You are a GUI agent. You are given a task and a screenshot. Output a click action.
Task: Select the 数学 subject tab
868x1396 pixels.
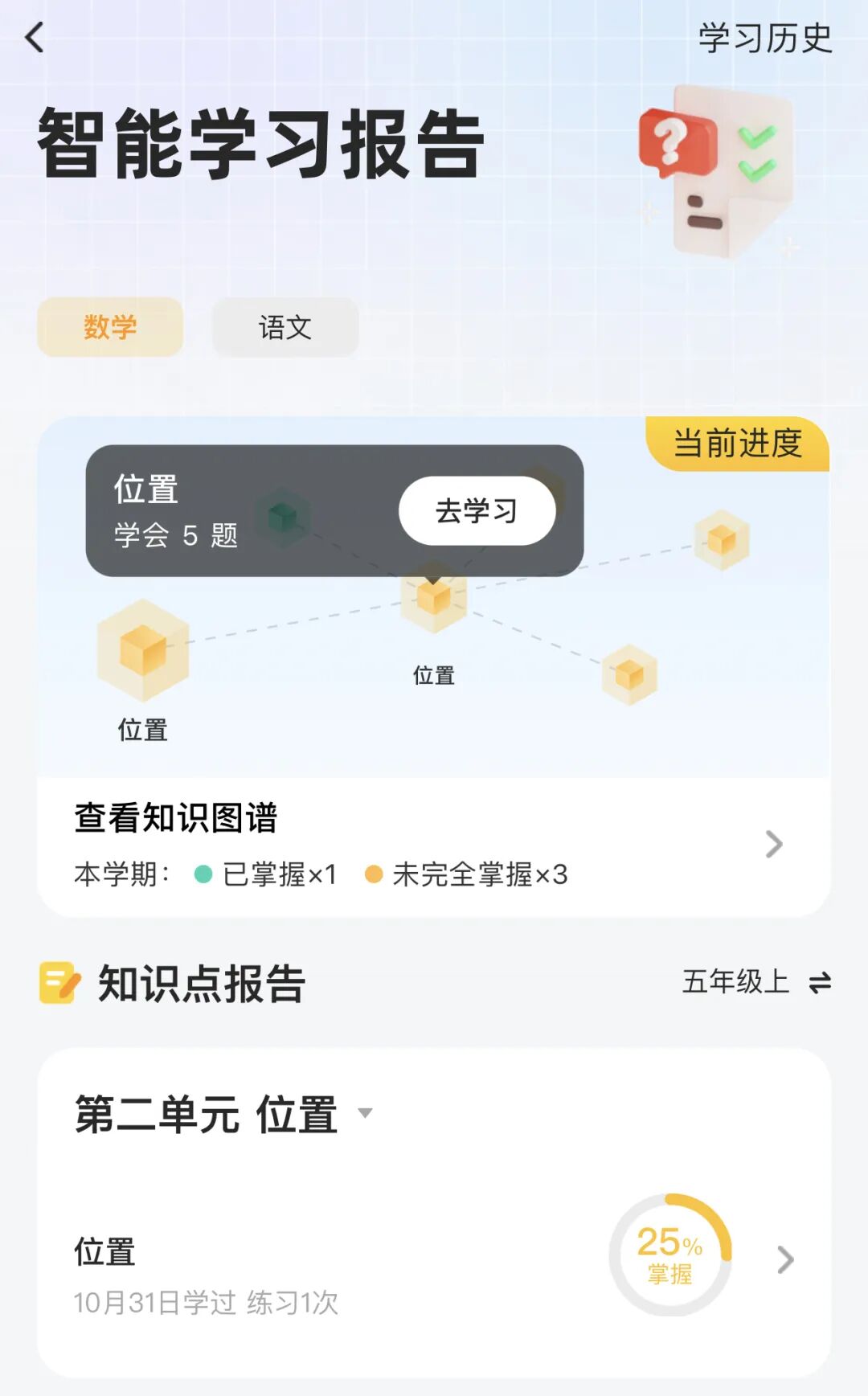[x=110, y=327]
